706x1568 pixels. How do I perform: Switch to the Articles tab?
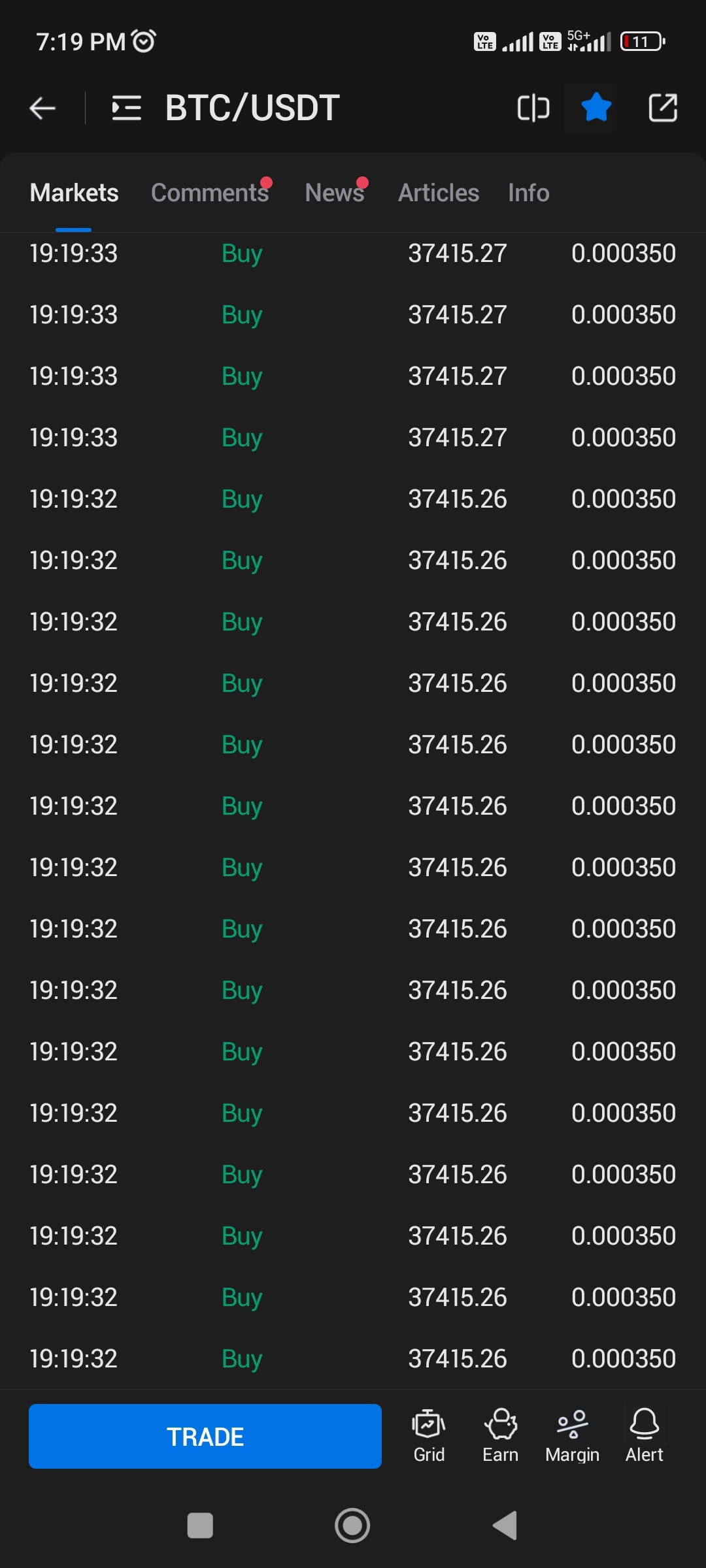(x=439, y=192)
